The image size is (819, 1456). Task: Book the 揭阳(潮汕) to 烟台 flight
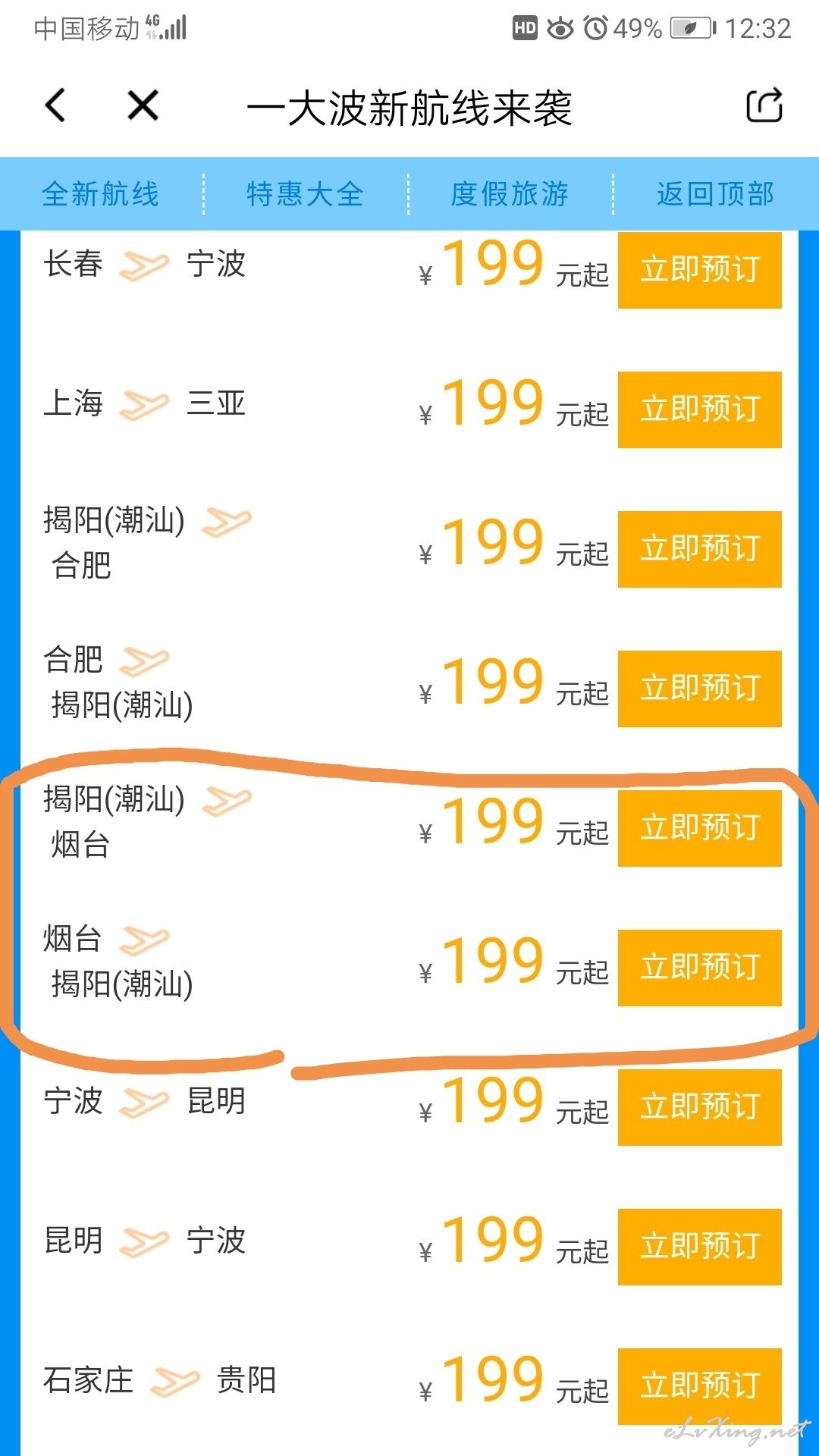[700, 828]
